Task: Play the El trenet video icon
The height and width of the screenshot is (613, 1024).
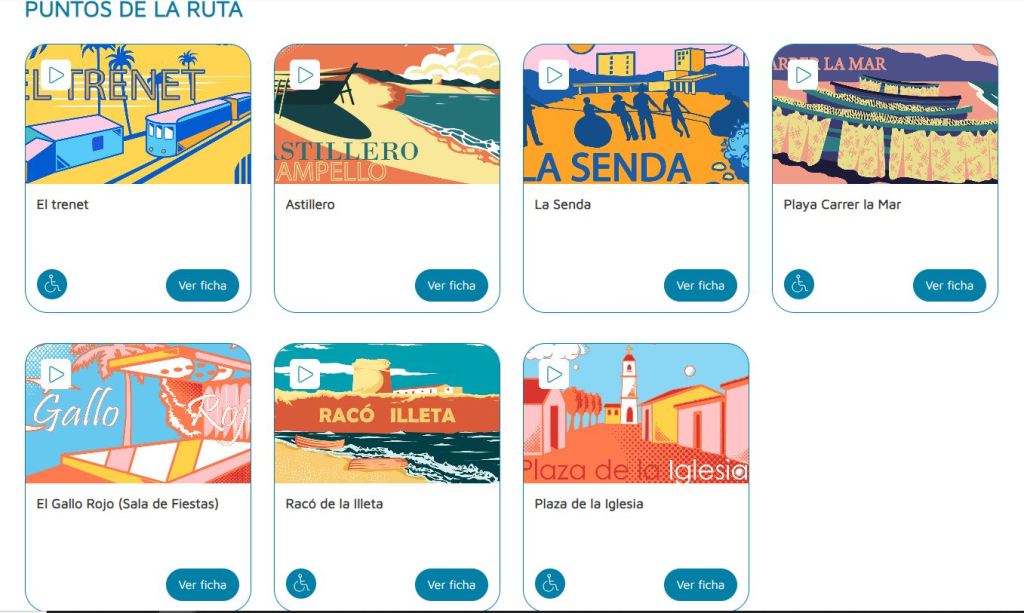Action: (56, 75)
